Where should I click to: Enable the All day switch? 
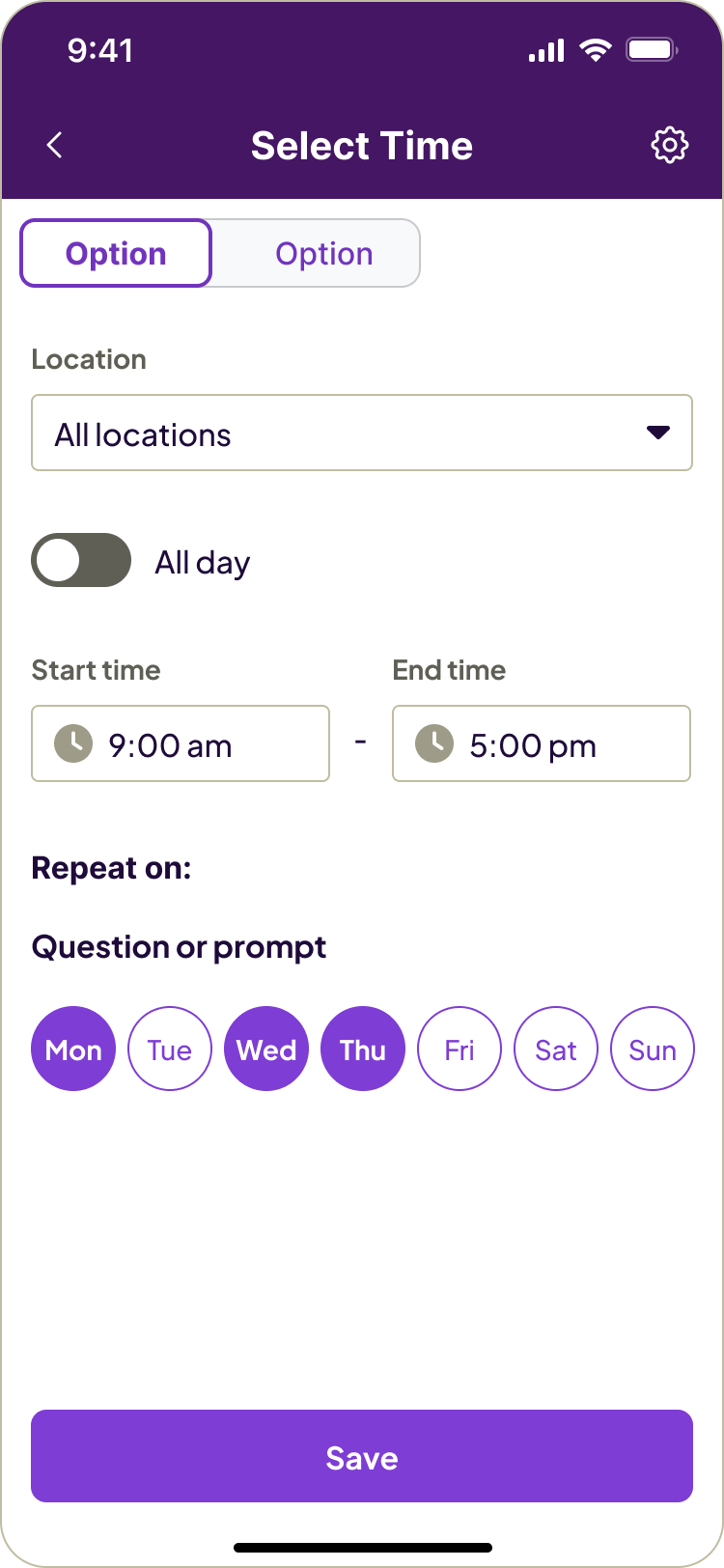(81, 560)
